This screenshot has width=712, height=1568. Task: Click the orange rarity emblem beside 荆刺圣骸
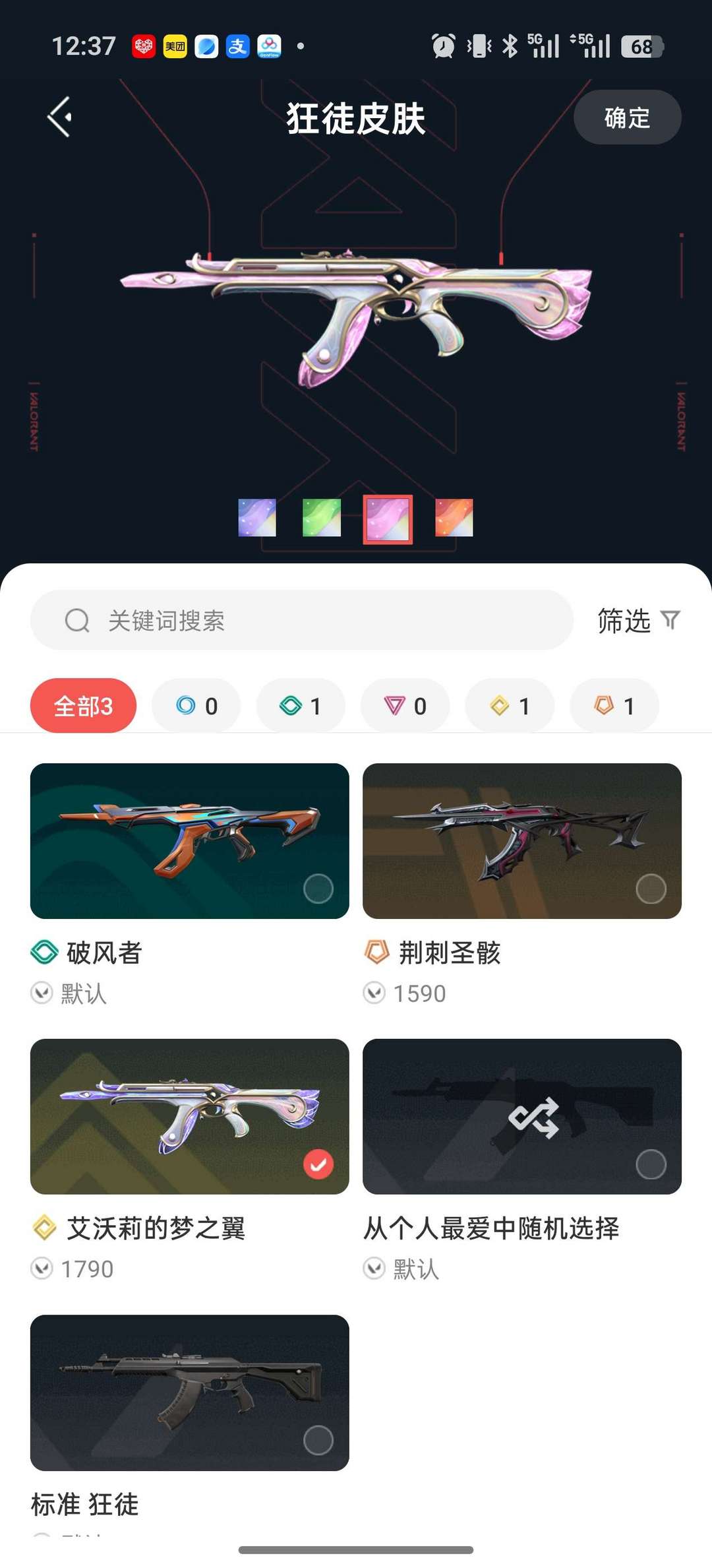[x=378, y=952]
